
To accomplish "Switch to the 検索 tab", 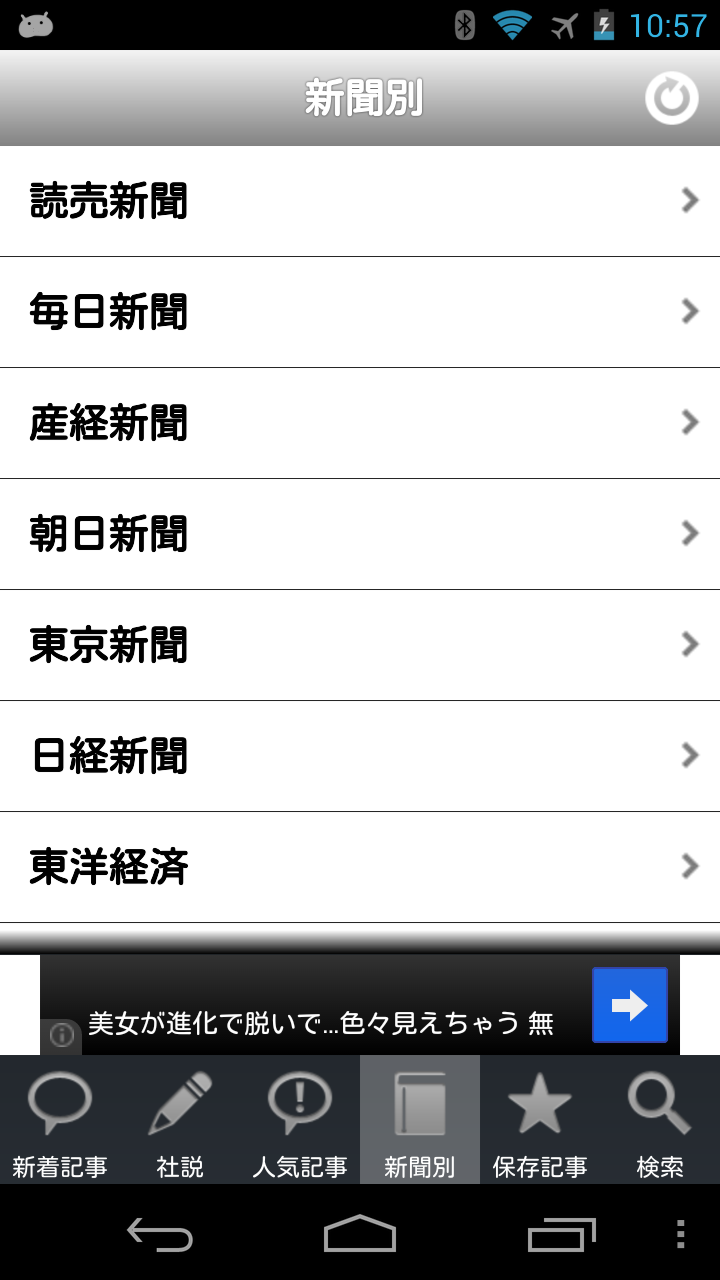I will pyautogui.click(x=660, y=1120).
